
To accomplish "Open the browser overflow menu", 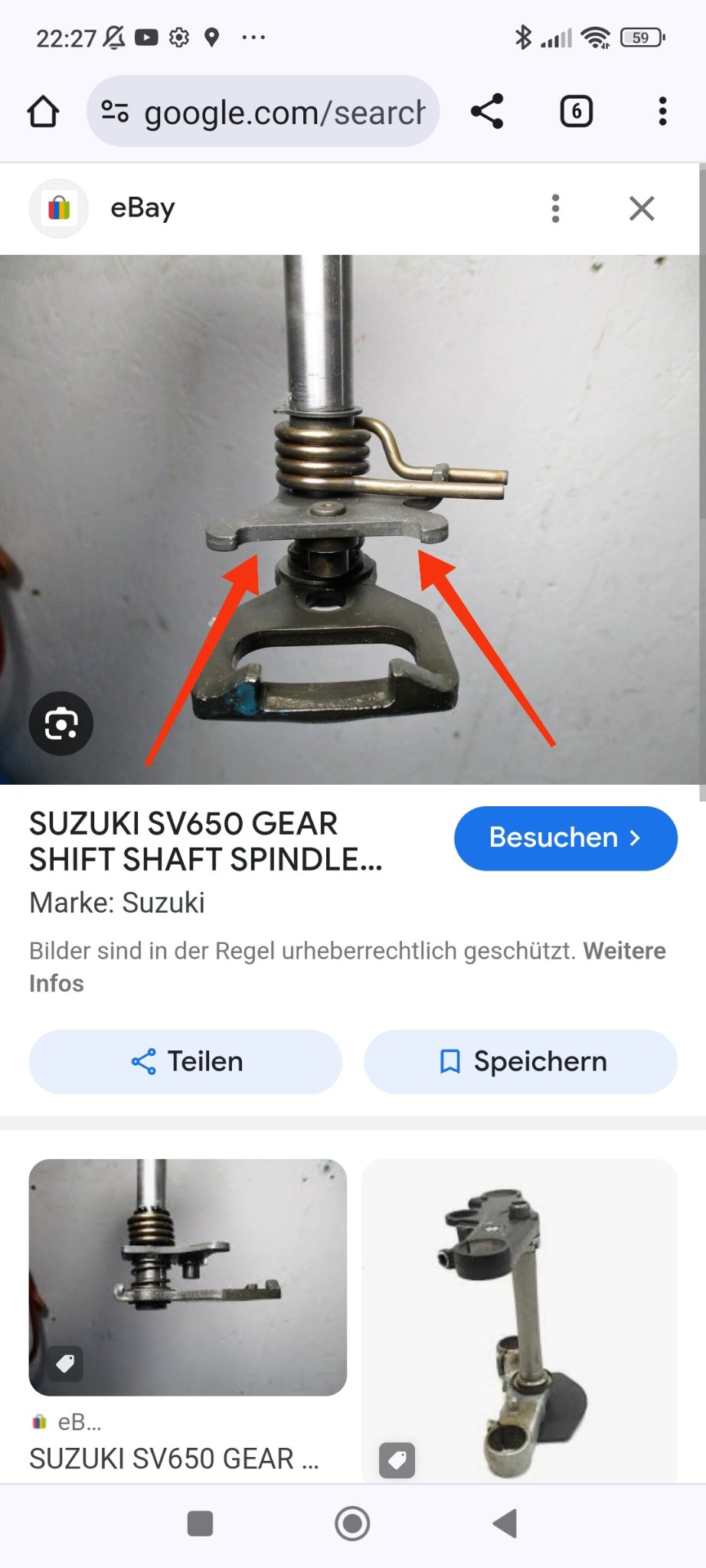I will click(662, 112).
